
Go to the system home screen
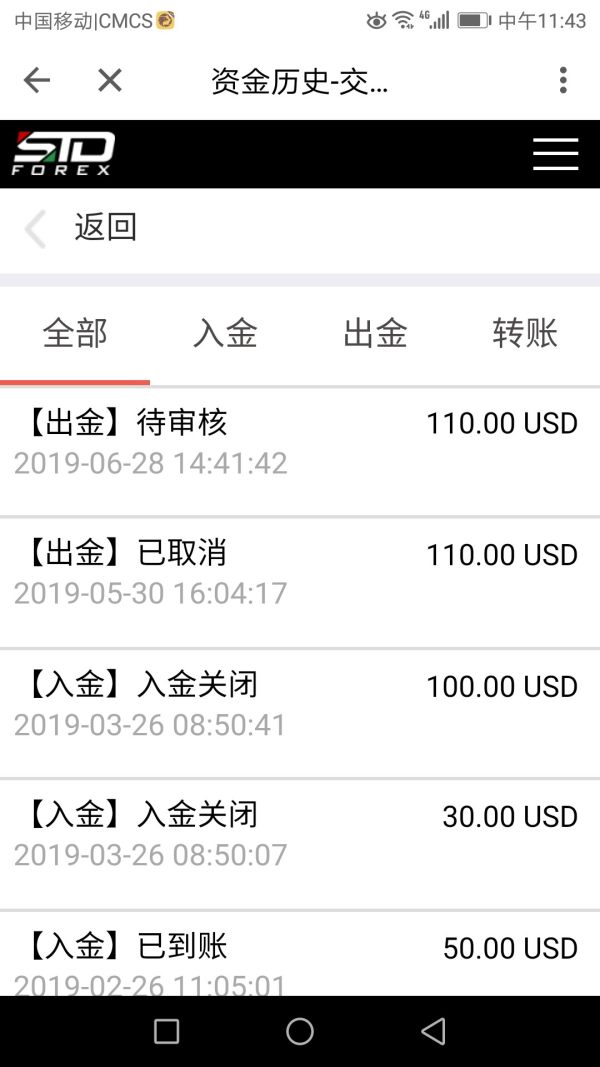300,1031
